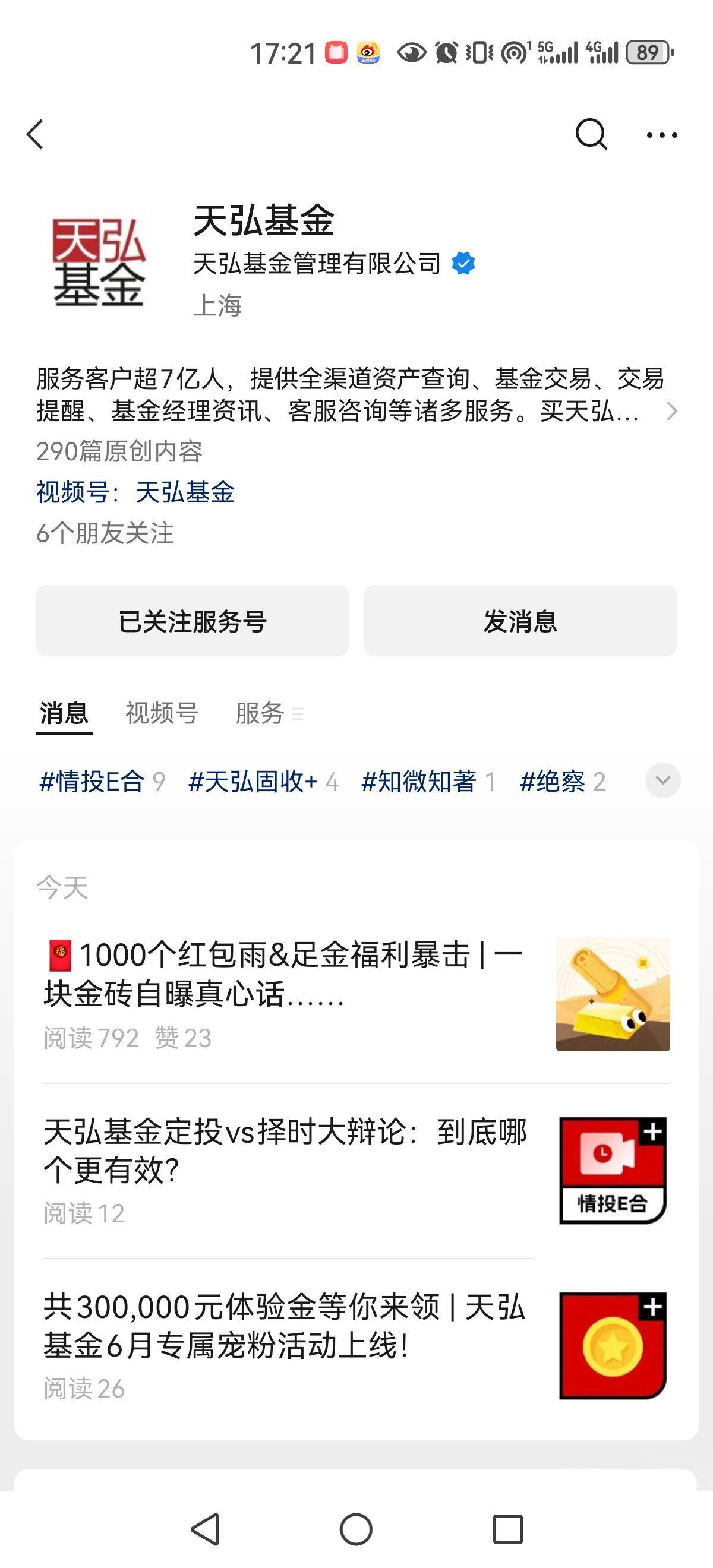Filter by the #绝察 topic
The height and width of the screenshot is (1568, 713).
563,781
